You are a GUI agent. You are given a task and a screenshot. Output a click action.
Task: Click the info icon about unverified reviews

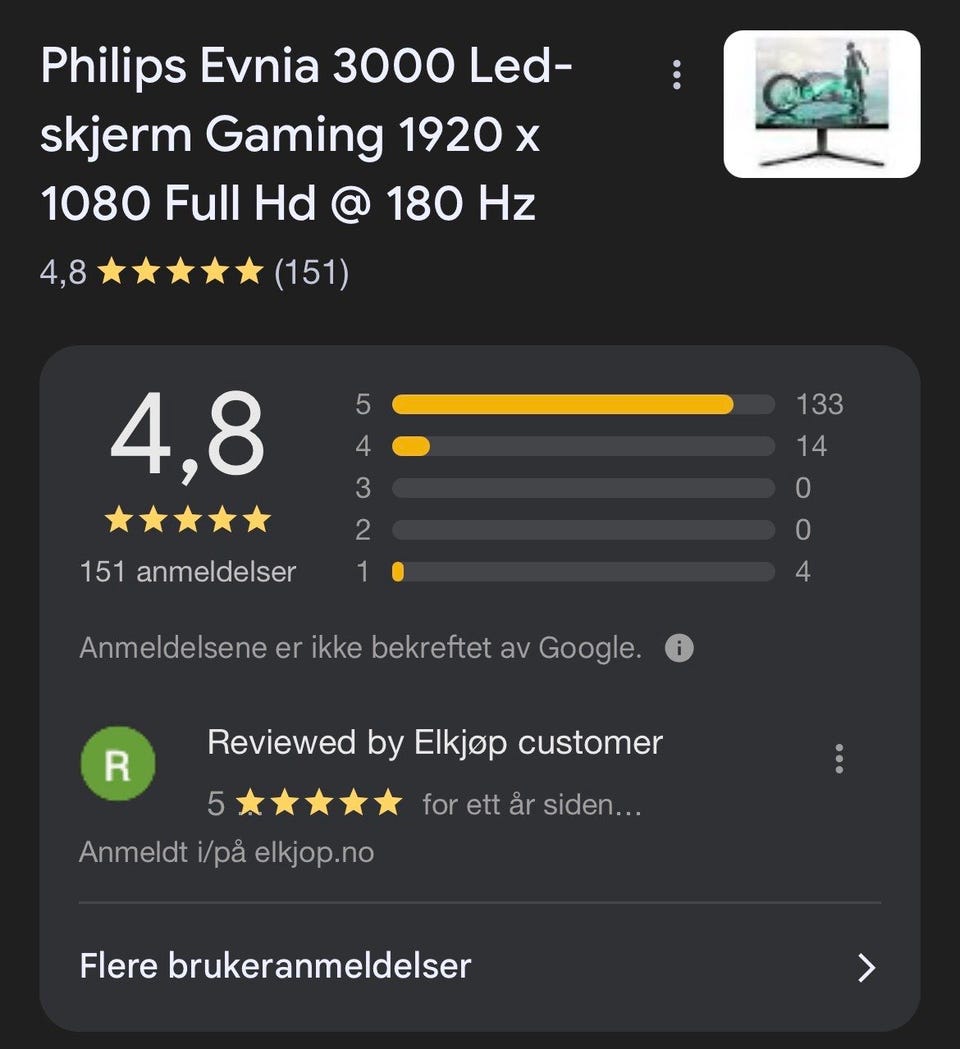[681, 648]
